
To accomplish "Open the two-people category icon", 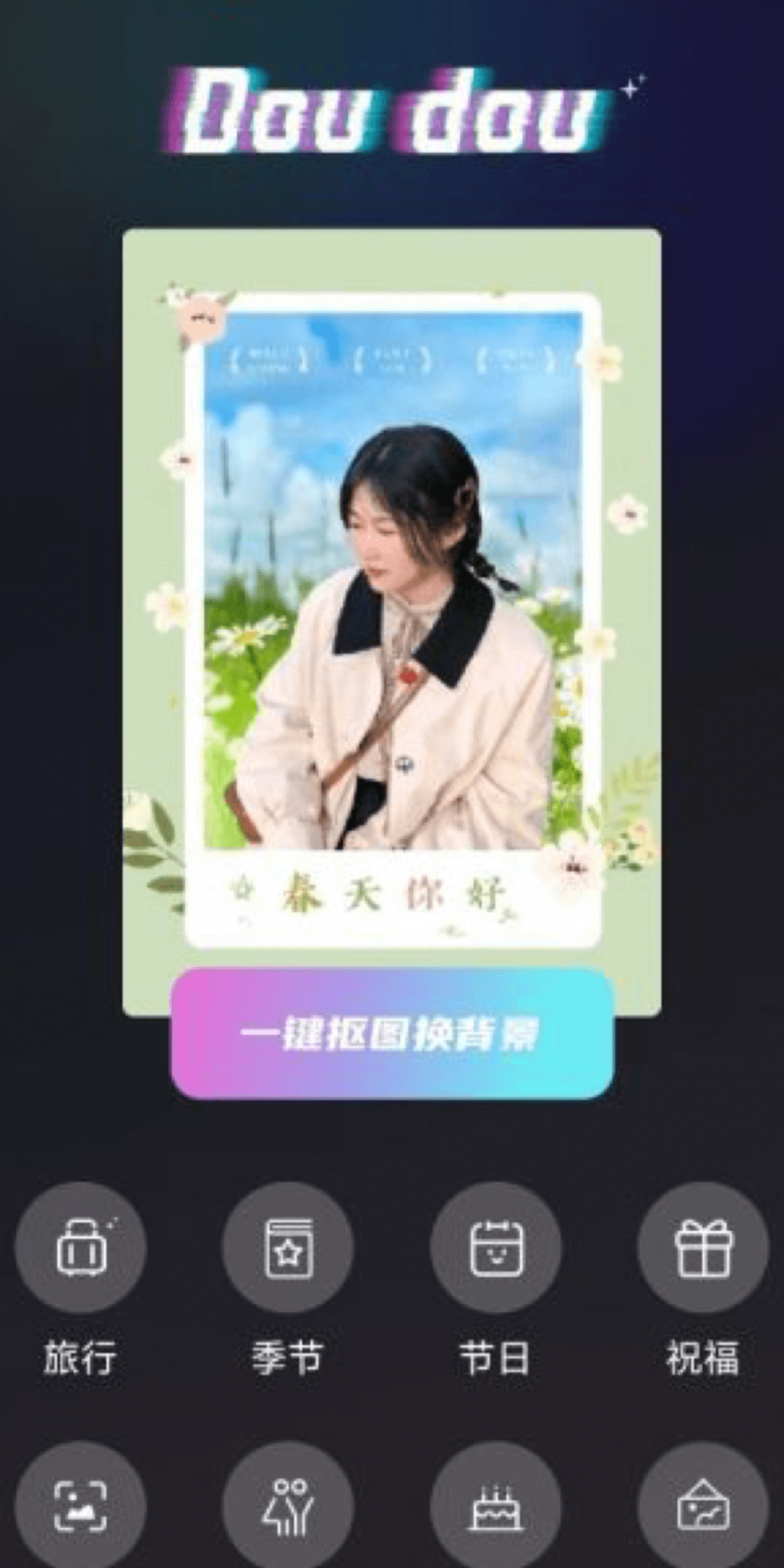I will (288, 1505).
